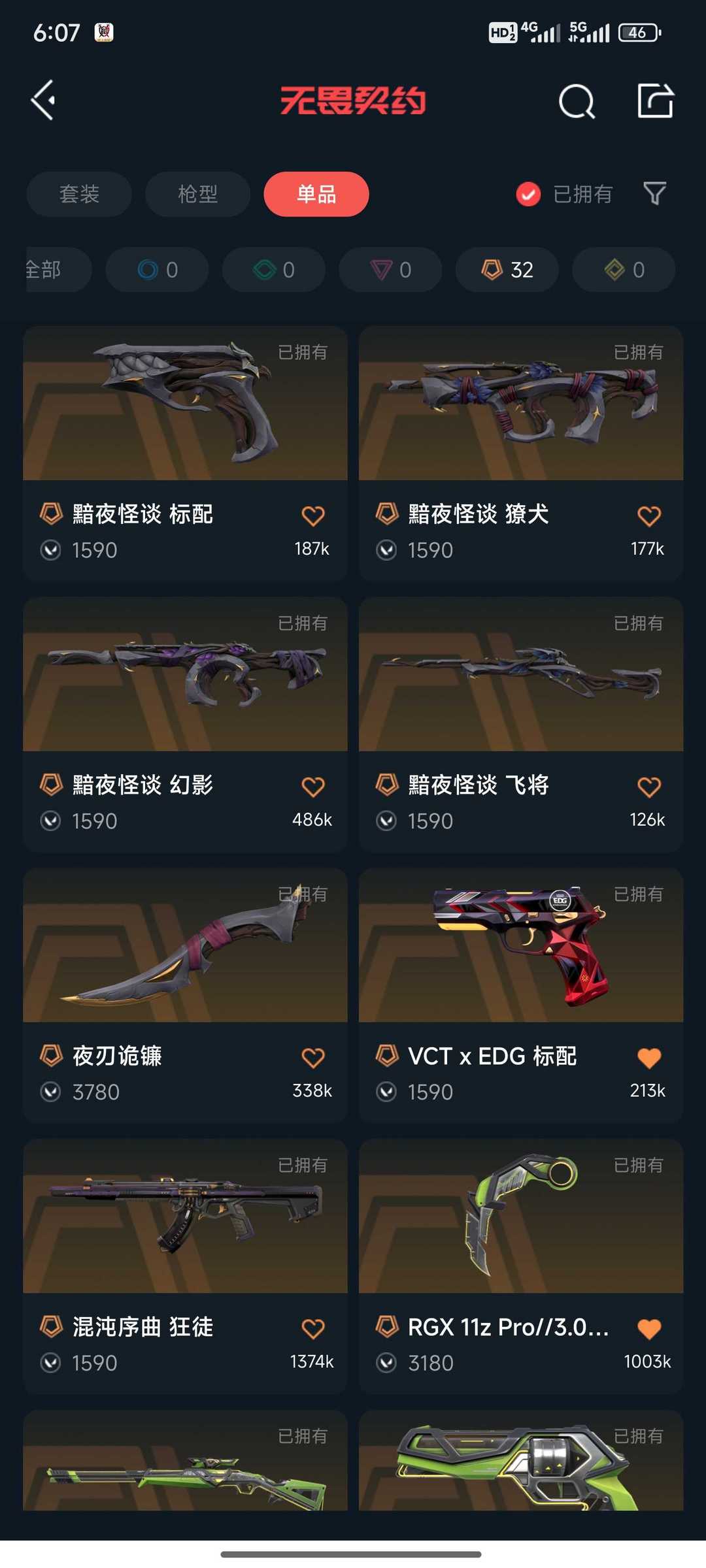Unlike the VCT x EDG 标配 skin
Image resolution: width=706 pixels, height=1568 pixels.
tap(649, 1058)
